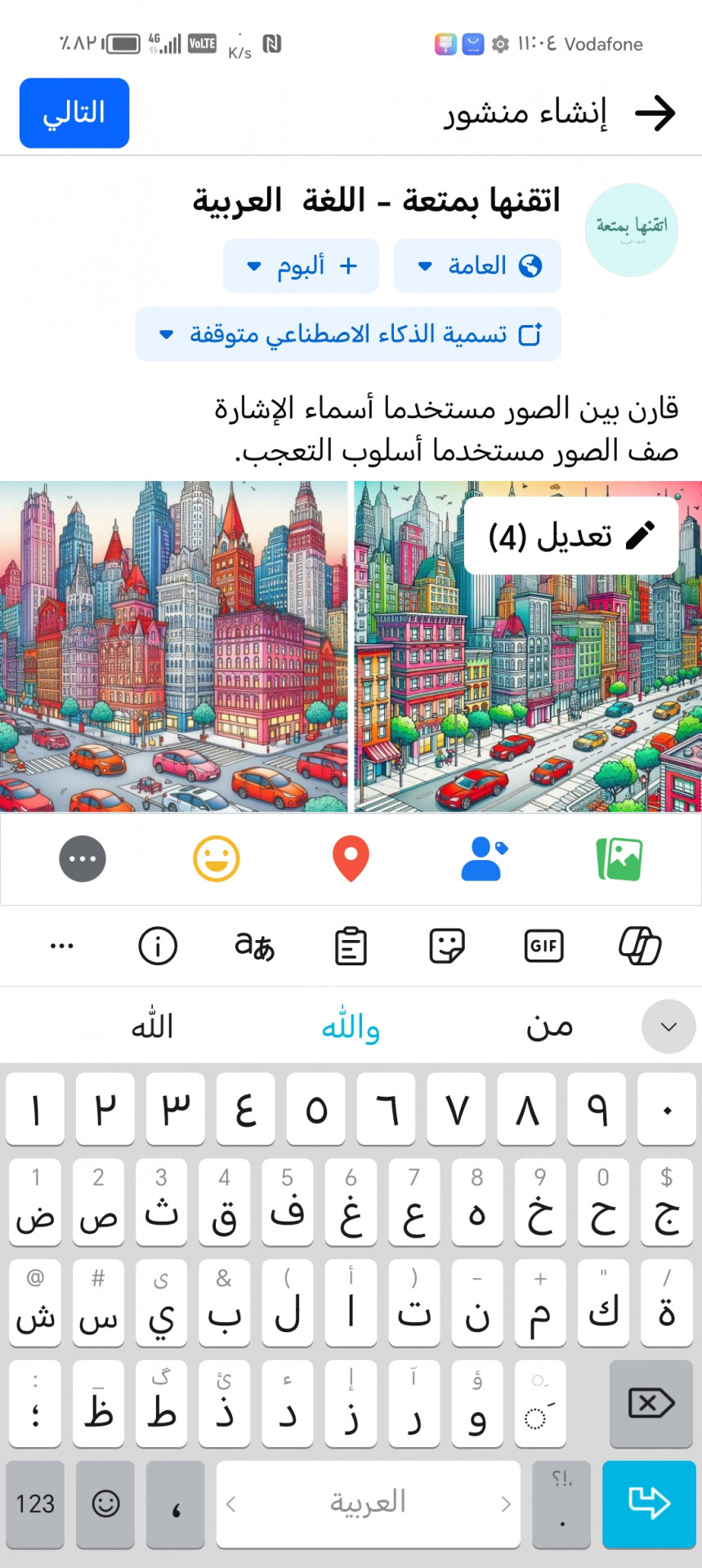Tap the blue التالي (Next) button
702x1568 pixels.
74,113
